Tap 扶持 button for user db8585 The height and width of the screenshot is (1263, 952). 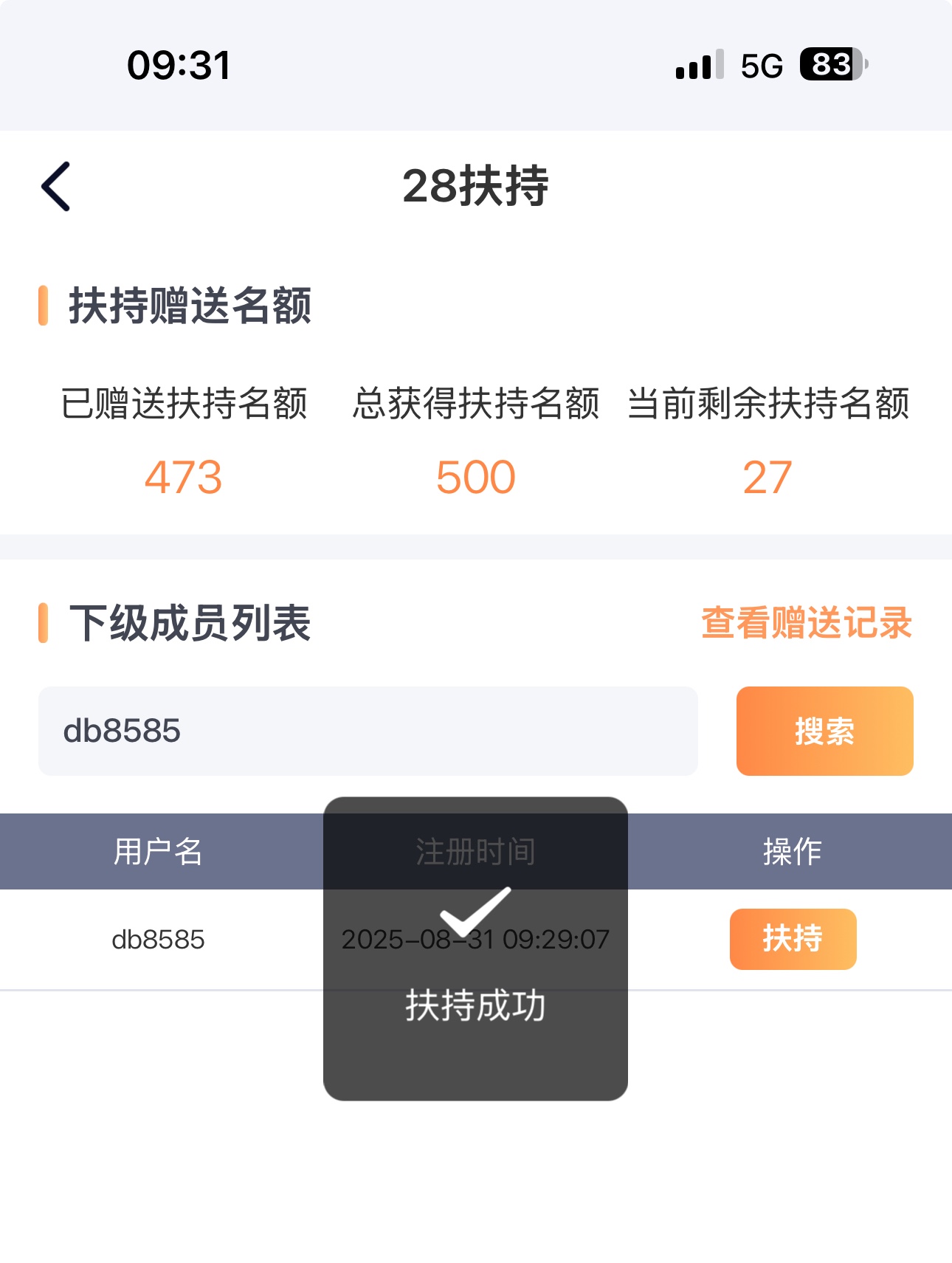(x=793, y=938)
